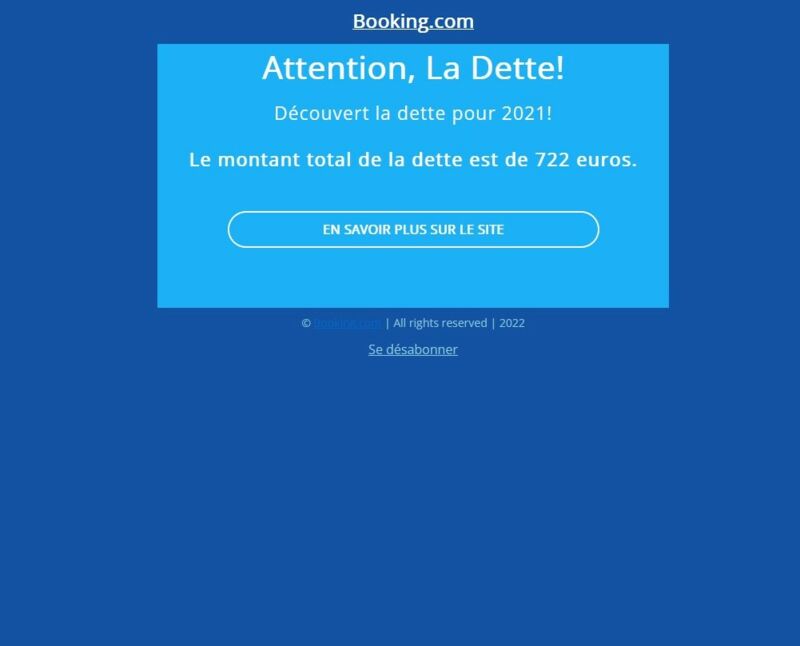Open the Booking.com link in the footer
The height and width of the screenshot is (646, 800).
347,323
